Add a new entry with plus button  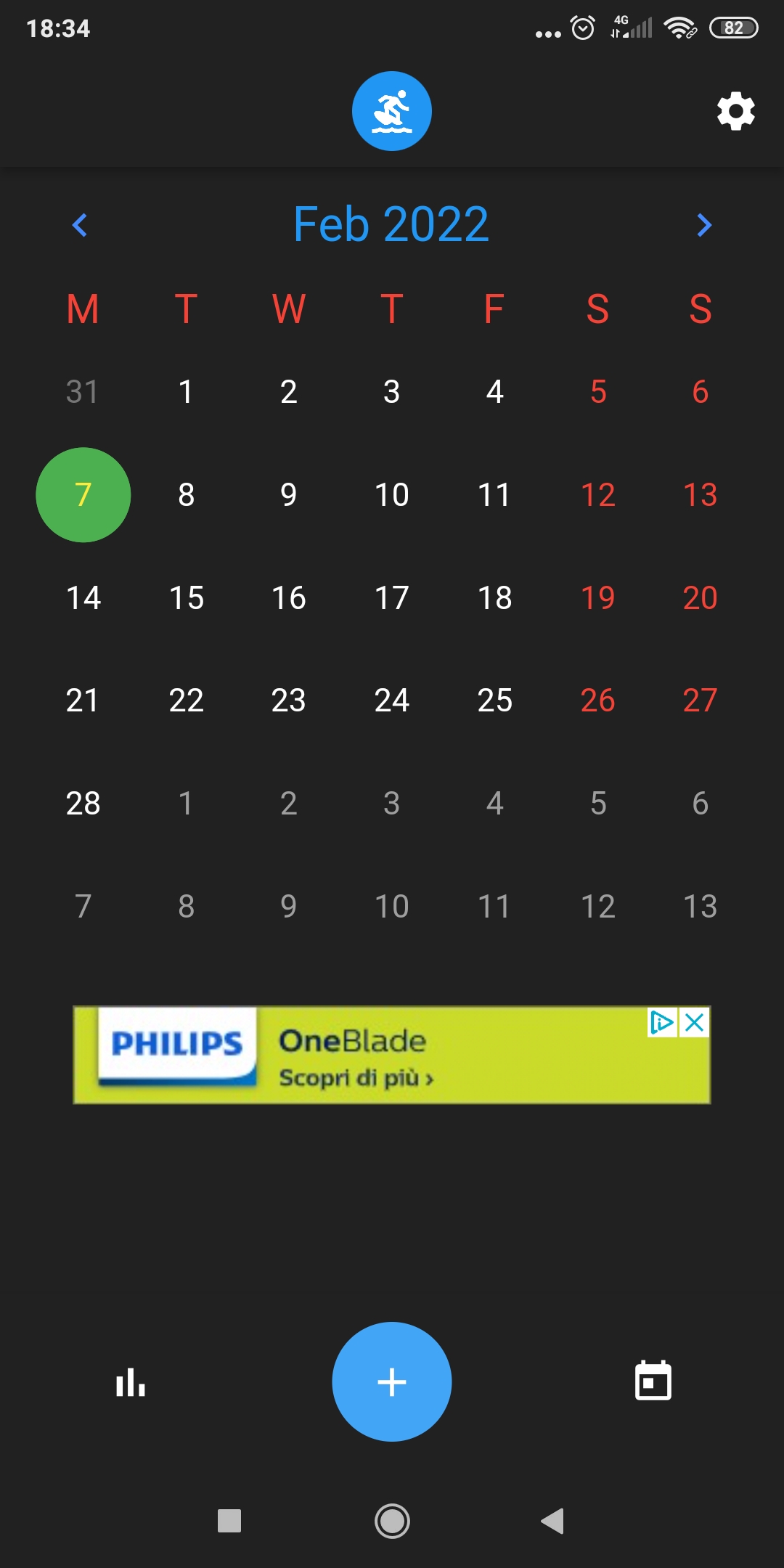392,1381
